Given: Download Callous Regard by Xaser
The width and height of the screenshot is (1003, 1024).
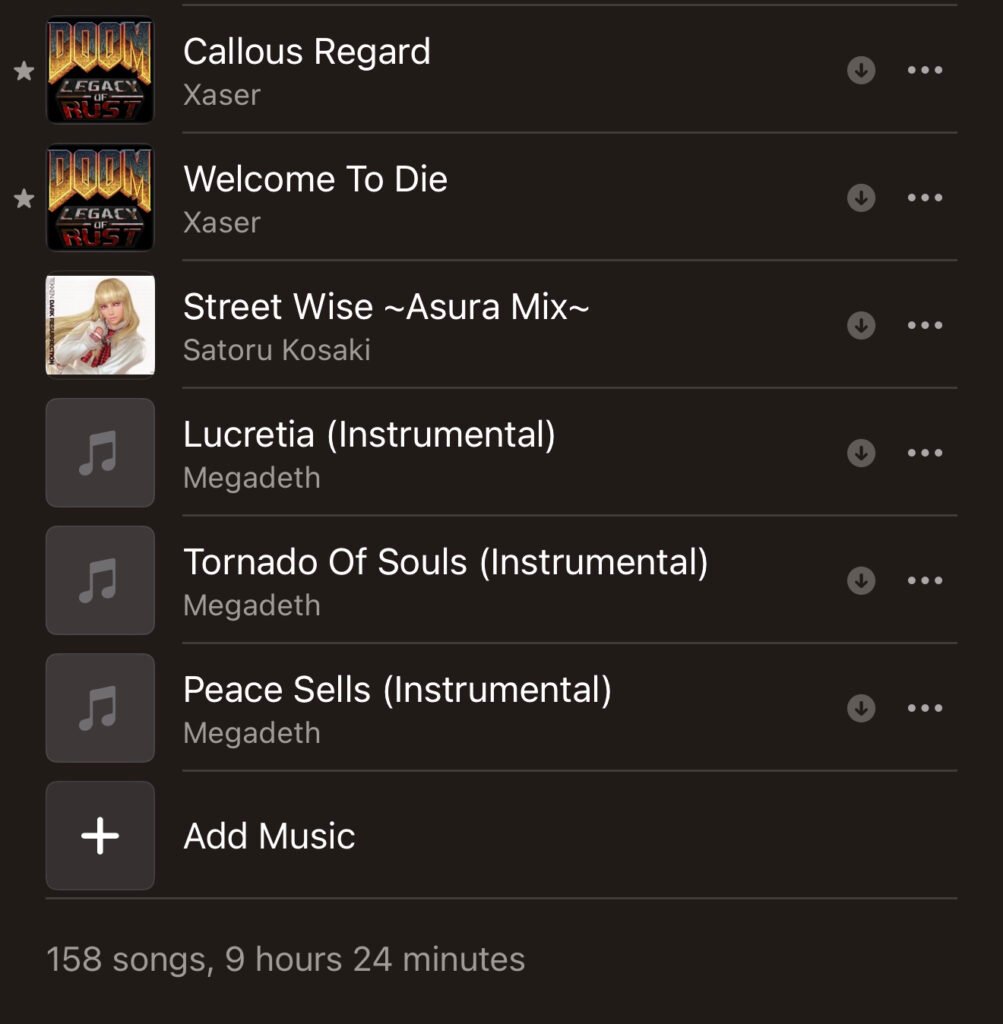Looking at the screenshot, I should 861,70.
